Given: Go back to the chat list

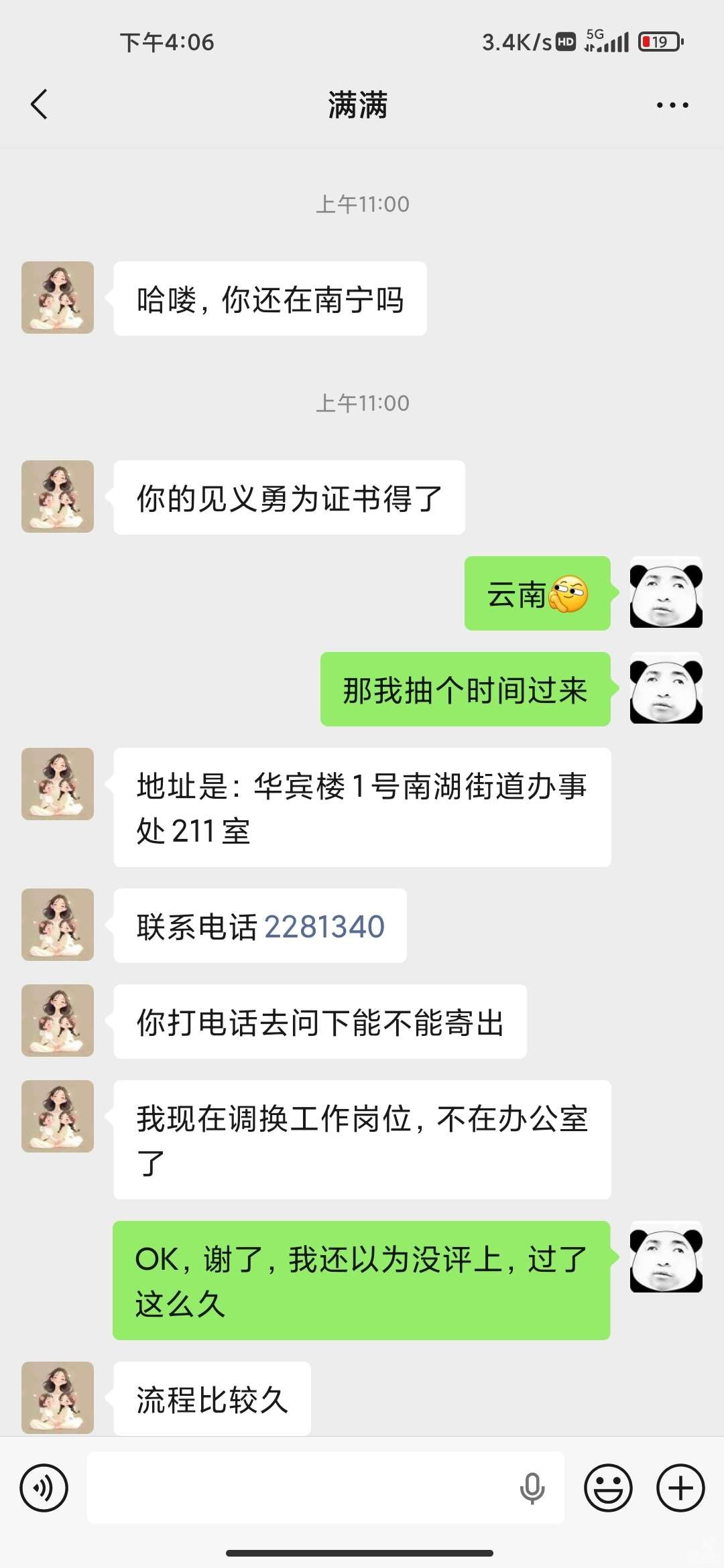Looking at the screenshot, I should [x=39, y=105].
